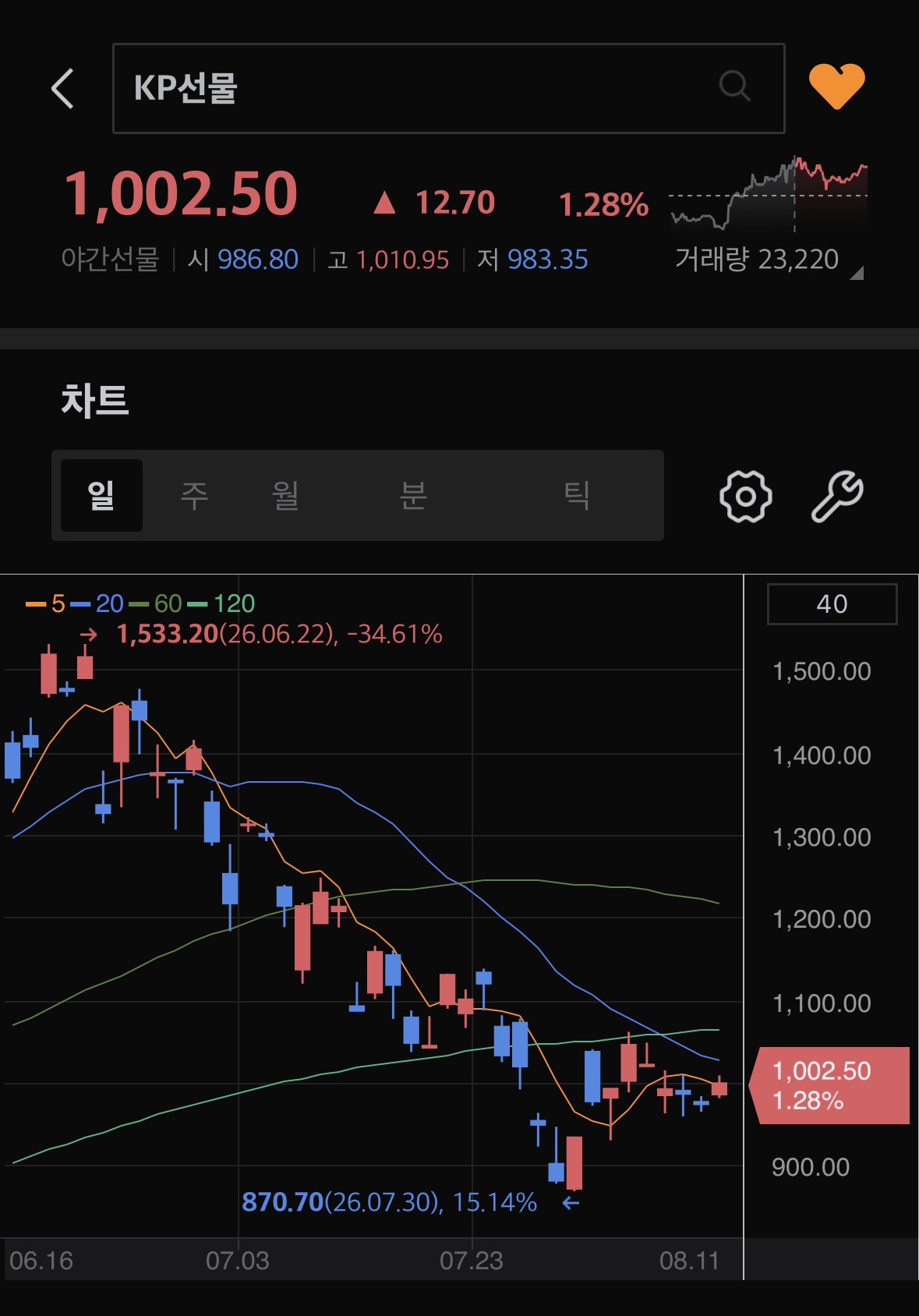Image resolution: width=919 pixels, height=1316 pixels.
Task: Toggle the orange heart favorite
Action: pos(836,86)
